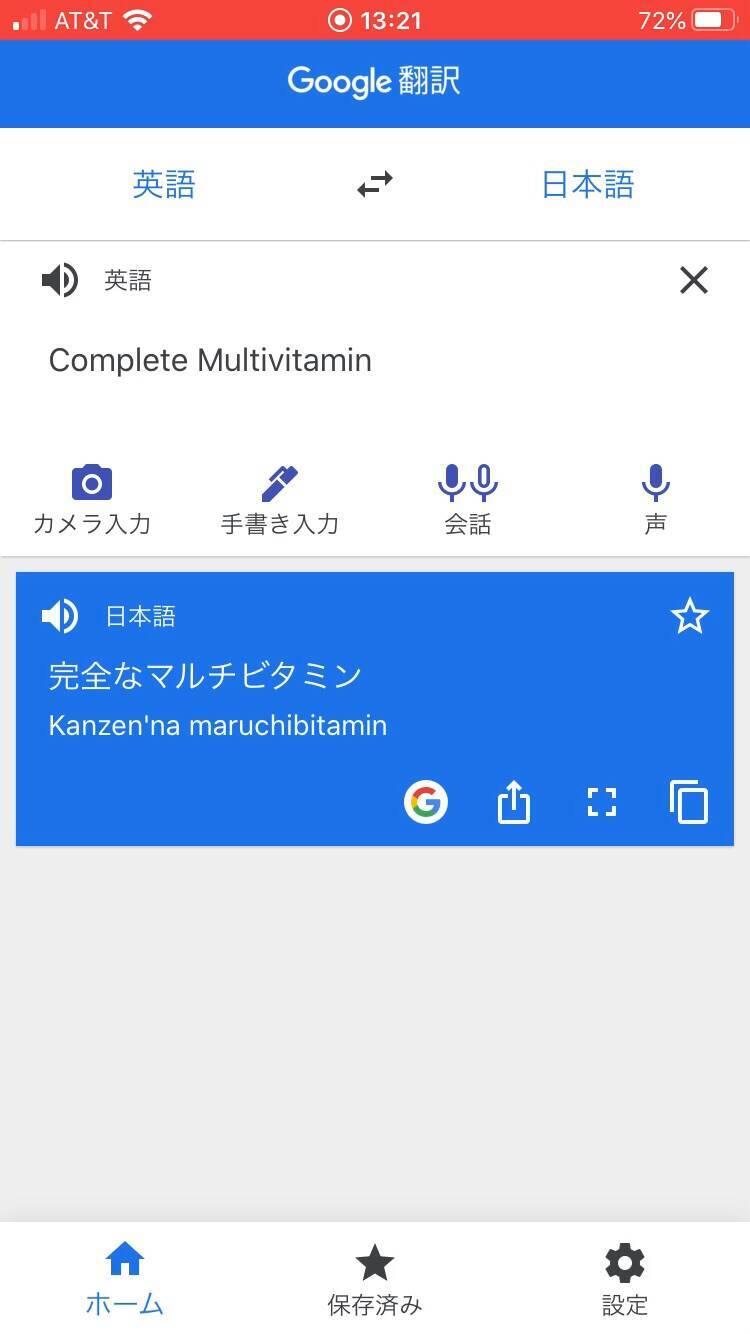The image size is (750, 1334).
Task: Play audio of the Japanese translation
Action: [x=60, y=616]
